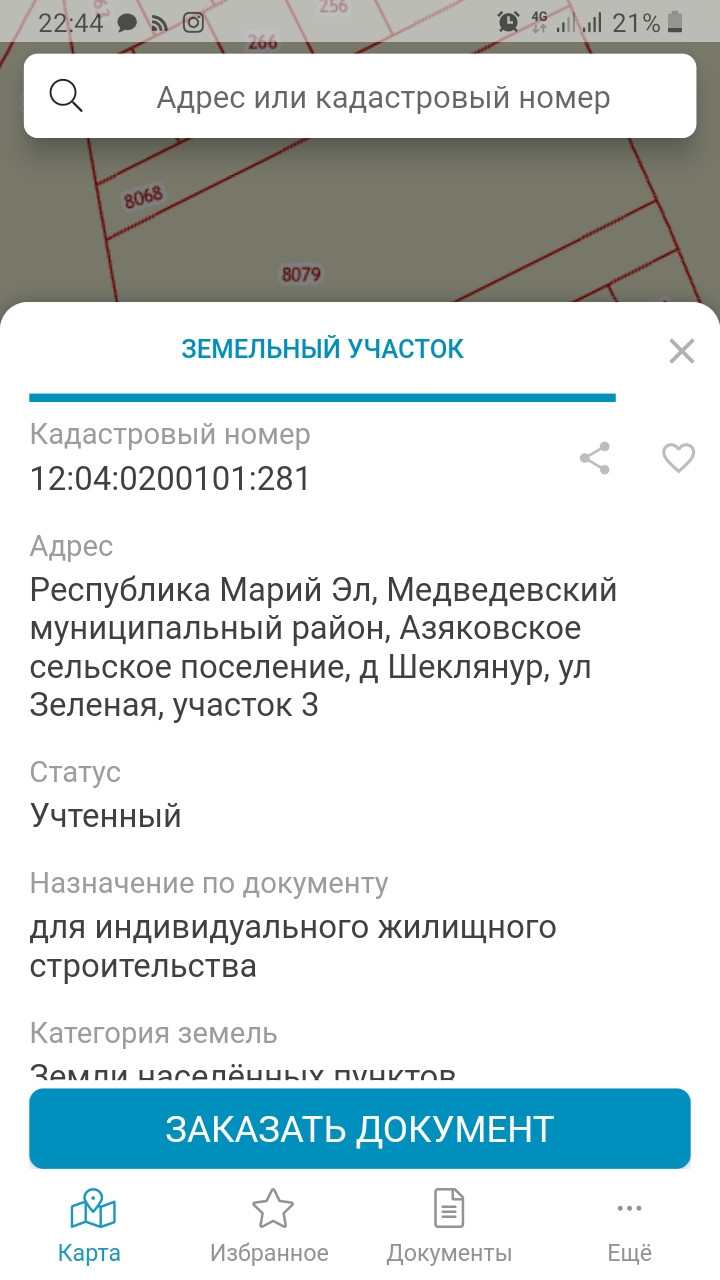Tap the address or cadastral number search field

[x=382, y=97]
